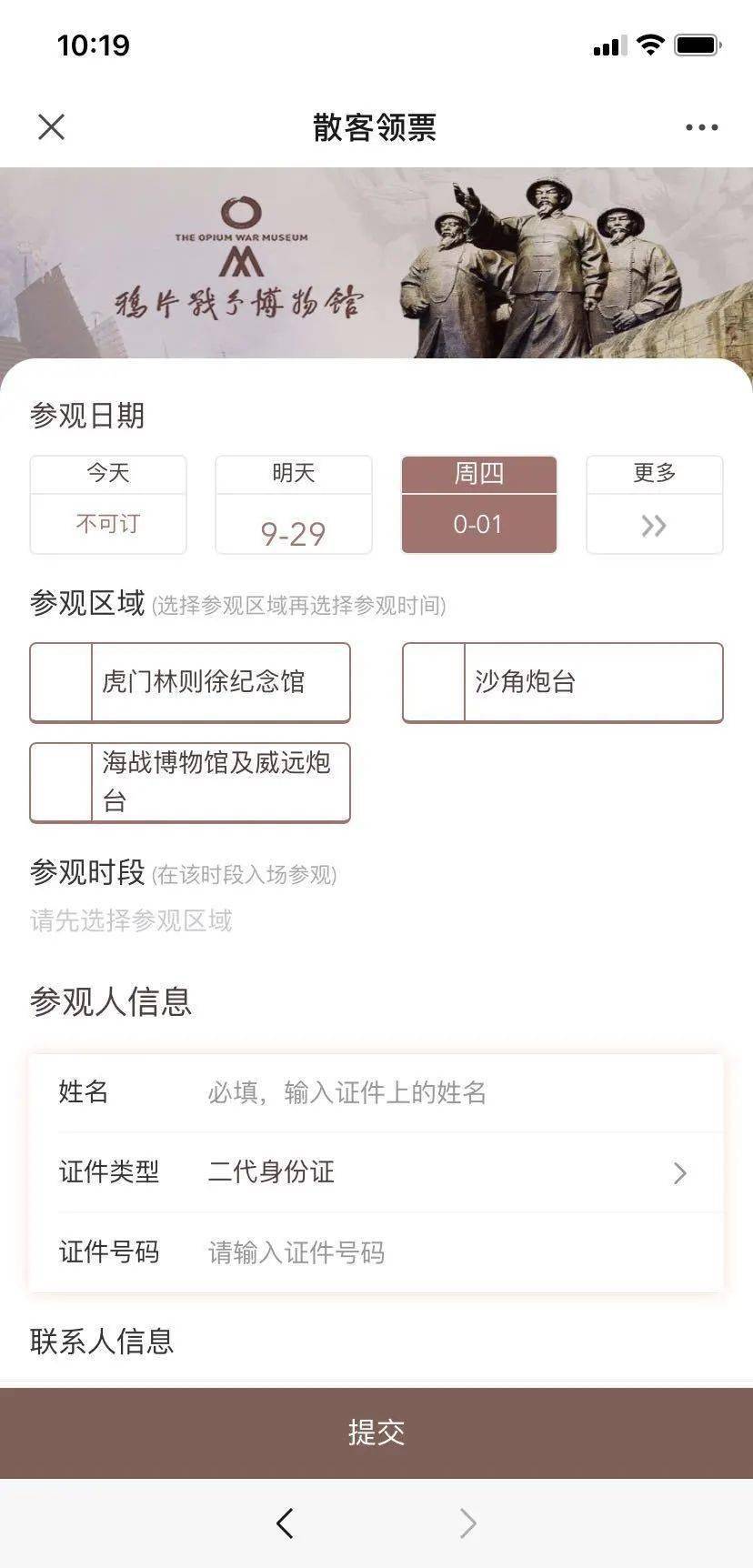Show 更多 visit dates
The width and height of the screenshot is (753, 1568).
[x=654, y=505]
